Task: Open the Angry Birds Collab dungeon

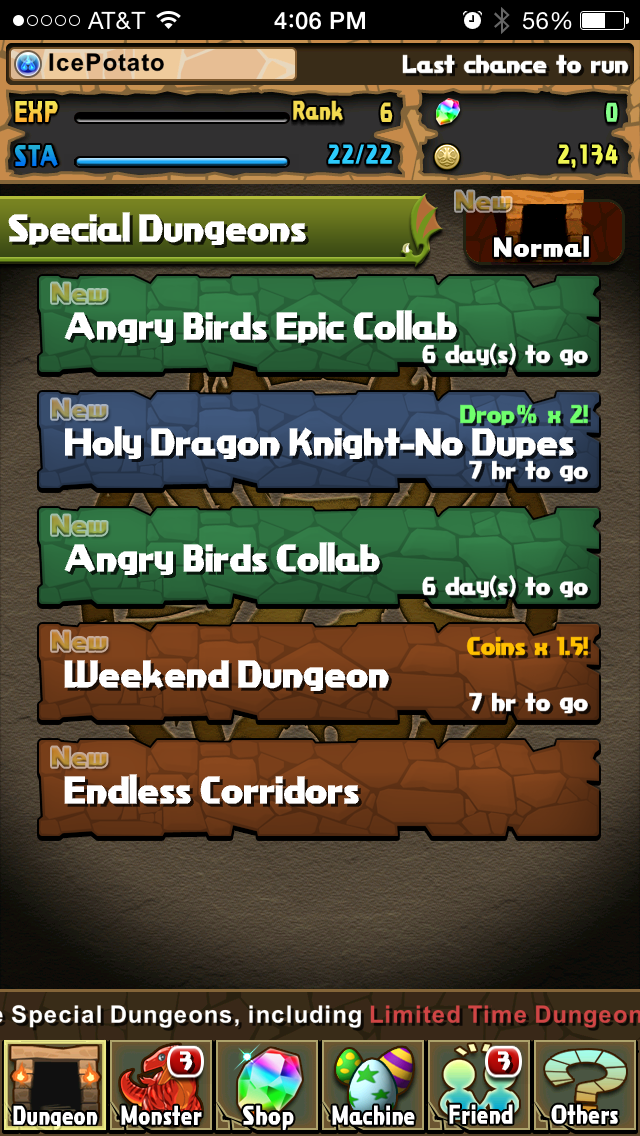Action: (318, 557)
